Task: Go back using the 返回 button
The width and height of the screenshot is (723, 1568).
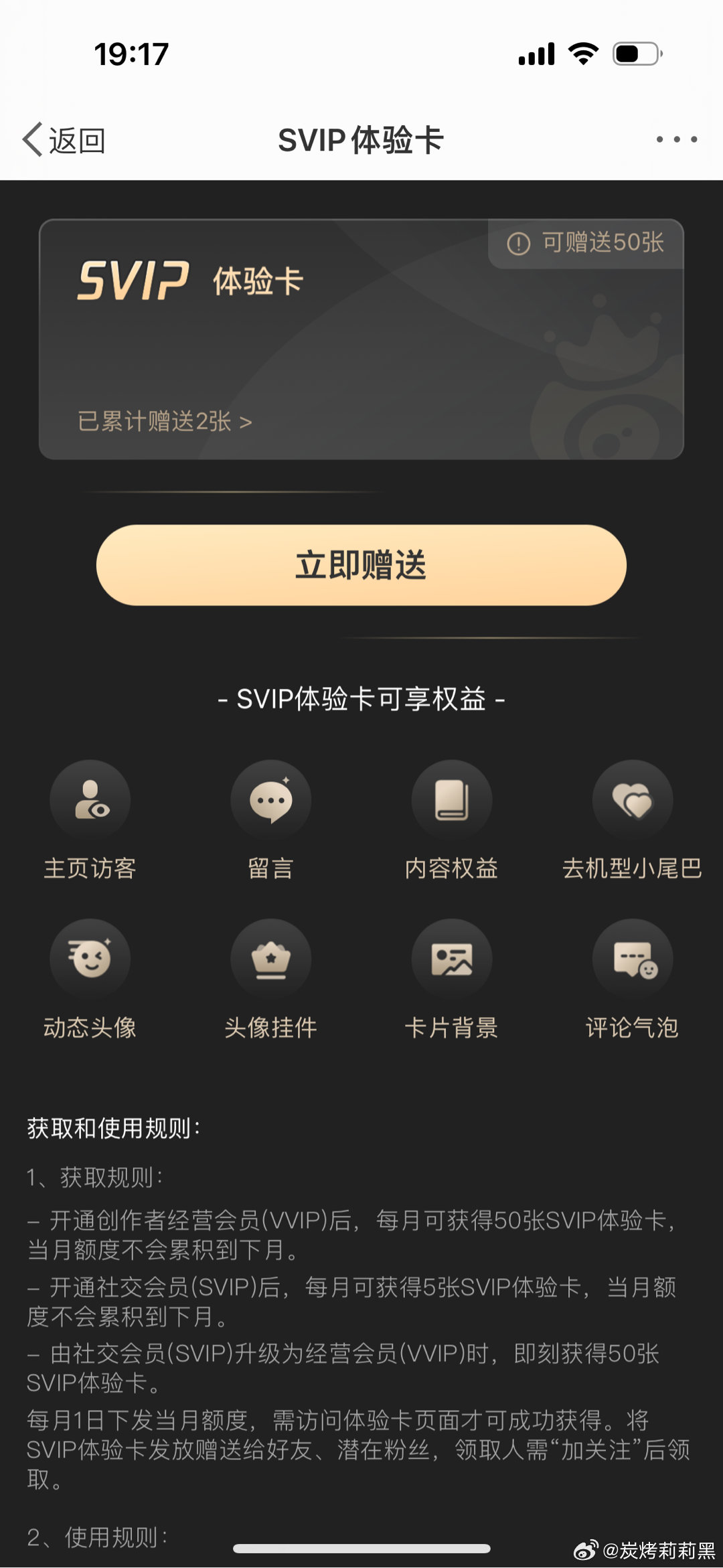Action: (64, 141)
